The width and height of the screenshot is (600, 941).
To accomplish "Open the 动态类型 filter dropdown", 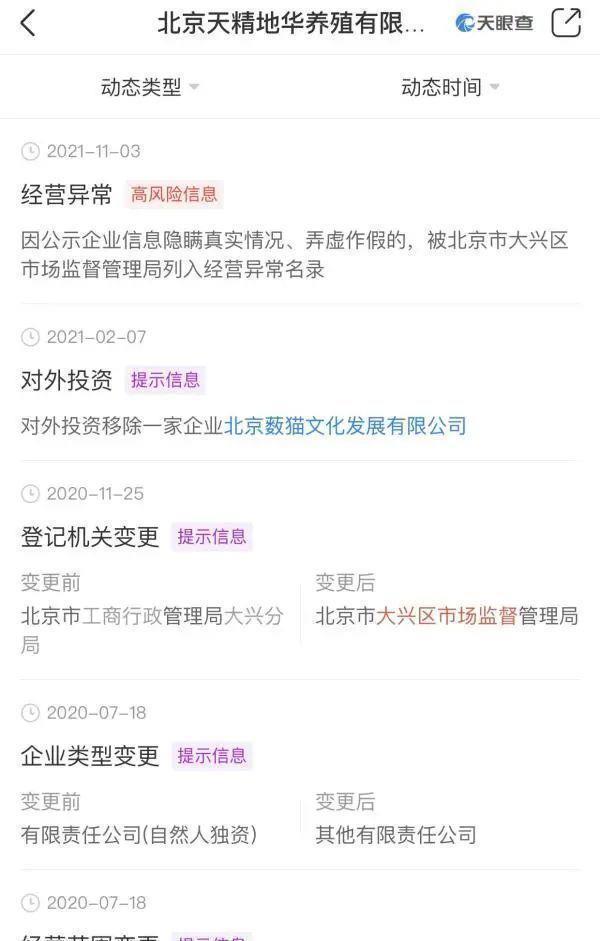I will 150,87.
